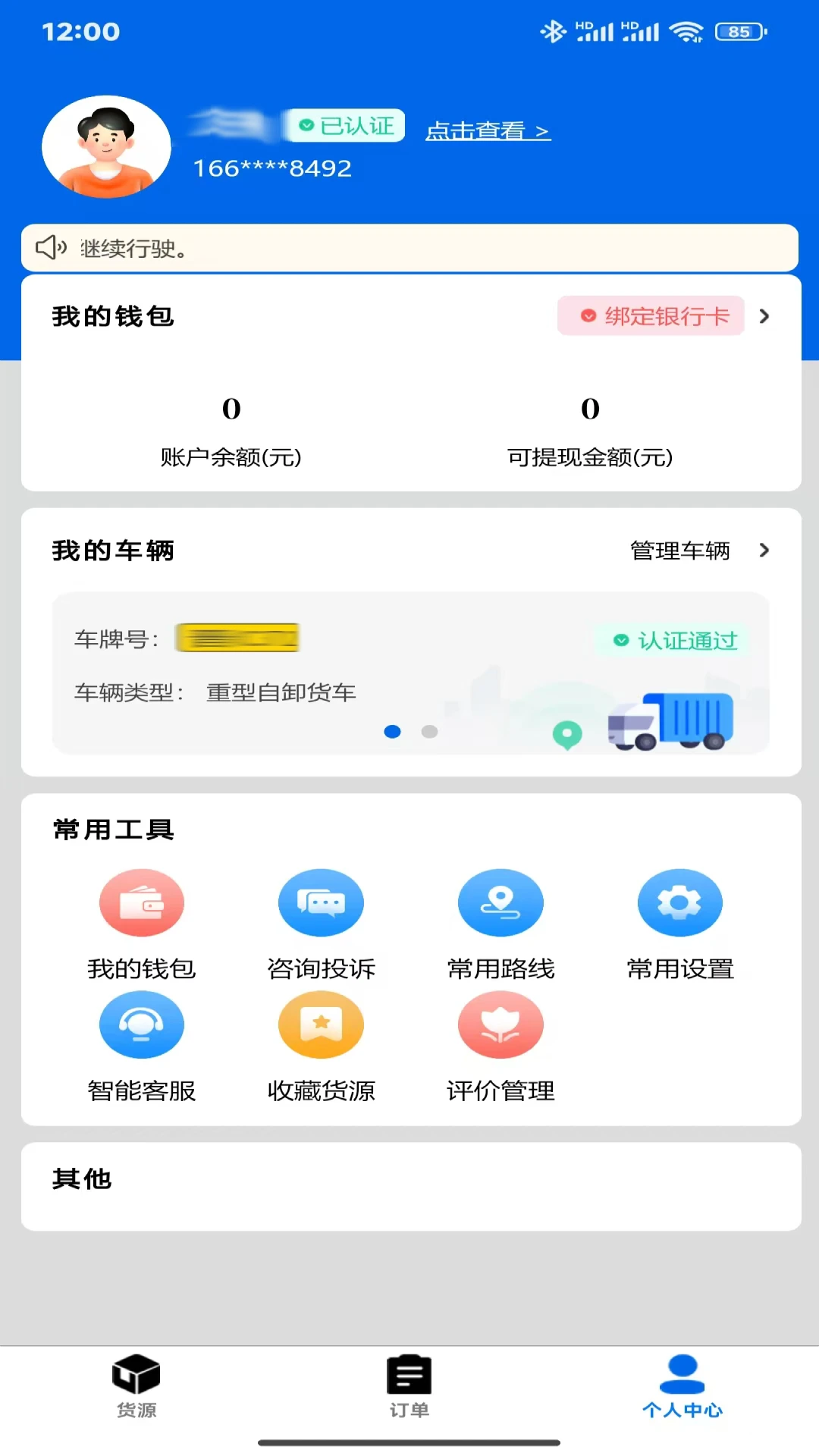Open the 收藏货源 star bookmark icon
The height and width of the screenshot is (1456, 819).
coord(321,1025)
